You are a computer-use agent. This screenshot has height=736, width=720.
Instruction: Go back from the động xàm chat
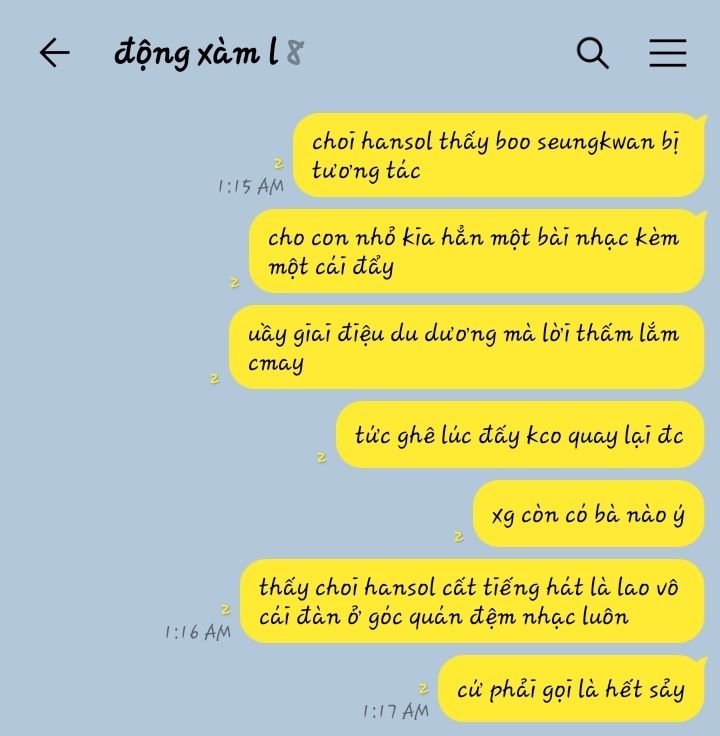click(x=54, y=53)
